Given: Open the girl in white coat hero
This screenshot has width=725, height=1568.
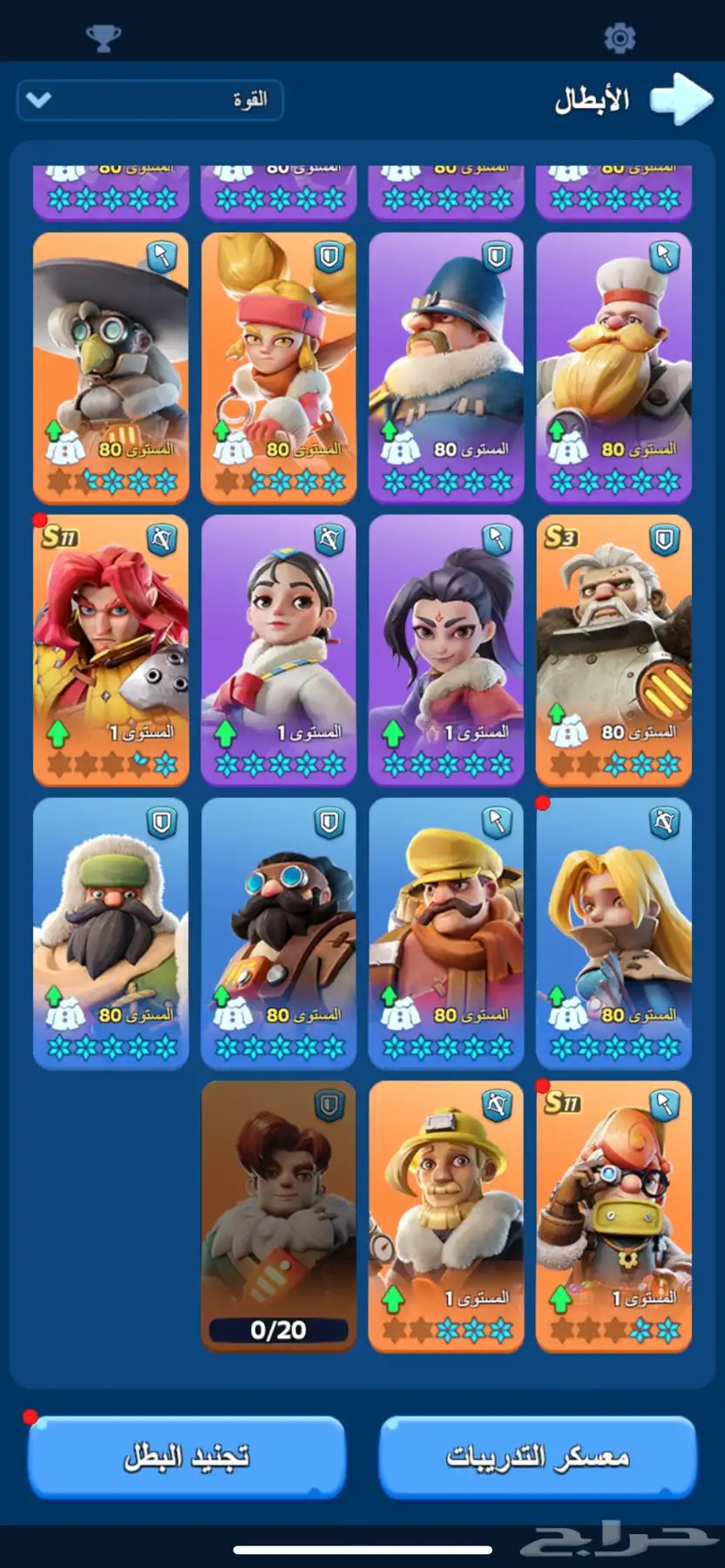Looking at the screenshot, I should (x=278, y=649).
